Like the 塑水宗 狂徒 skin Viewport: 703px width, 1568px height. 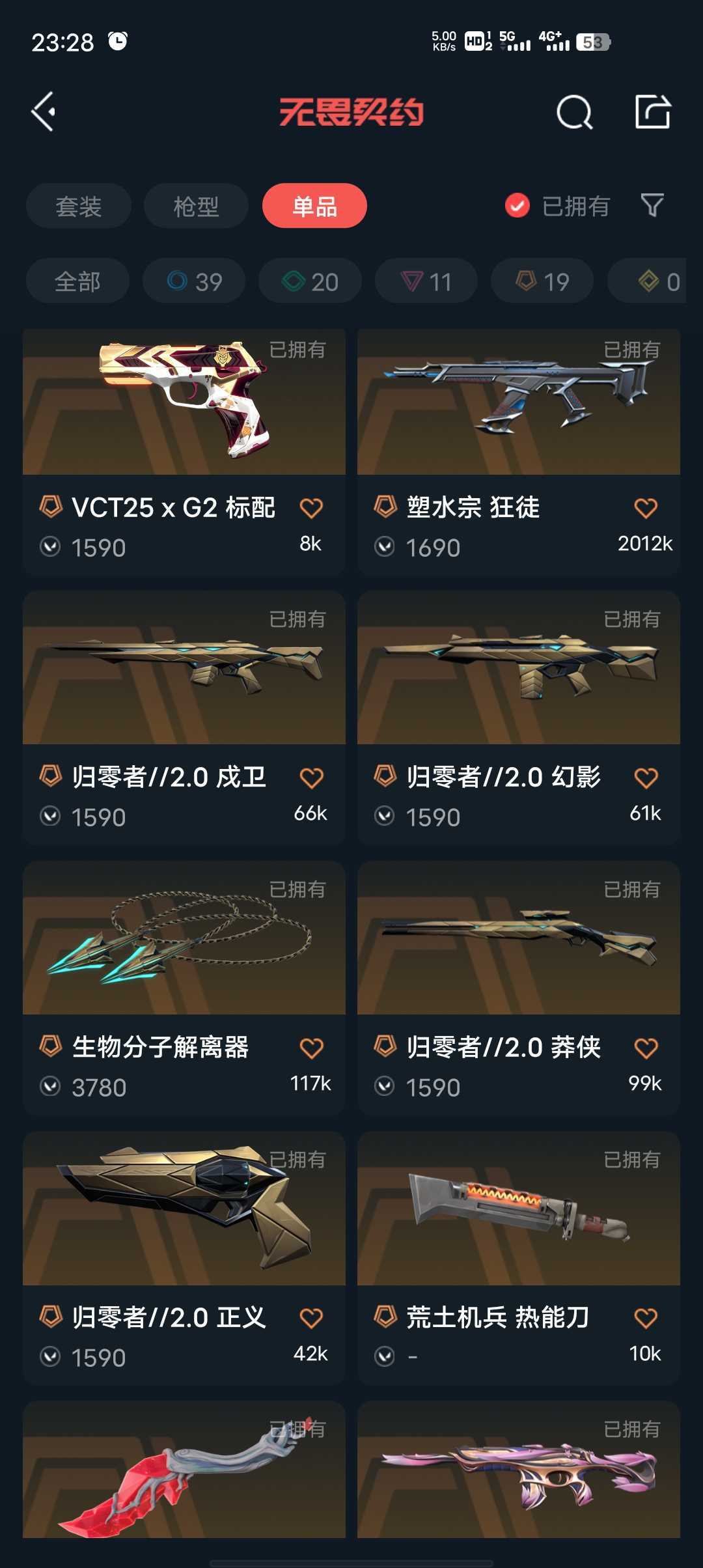(646, 508)
